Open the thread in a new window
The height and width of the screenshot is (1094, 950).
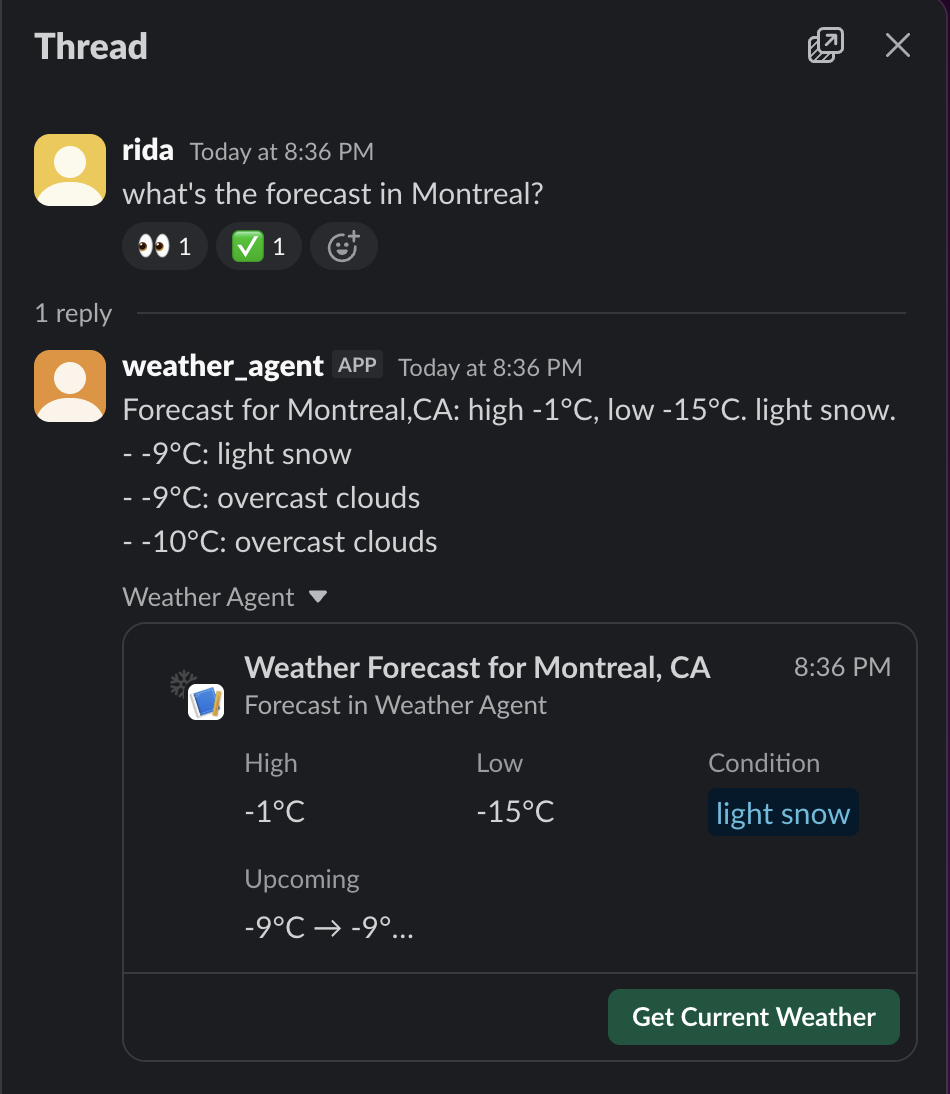pos(825,45)
